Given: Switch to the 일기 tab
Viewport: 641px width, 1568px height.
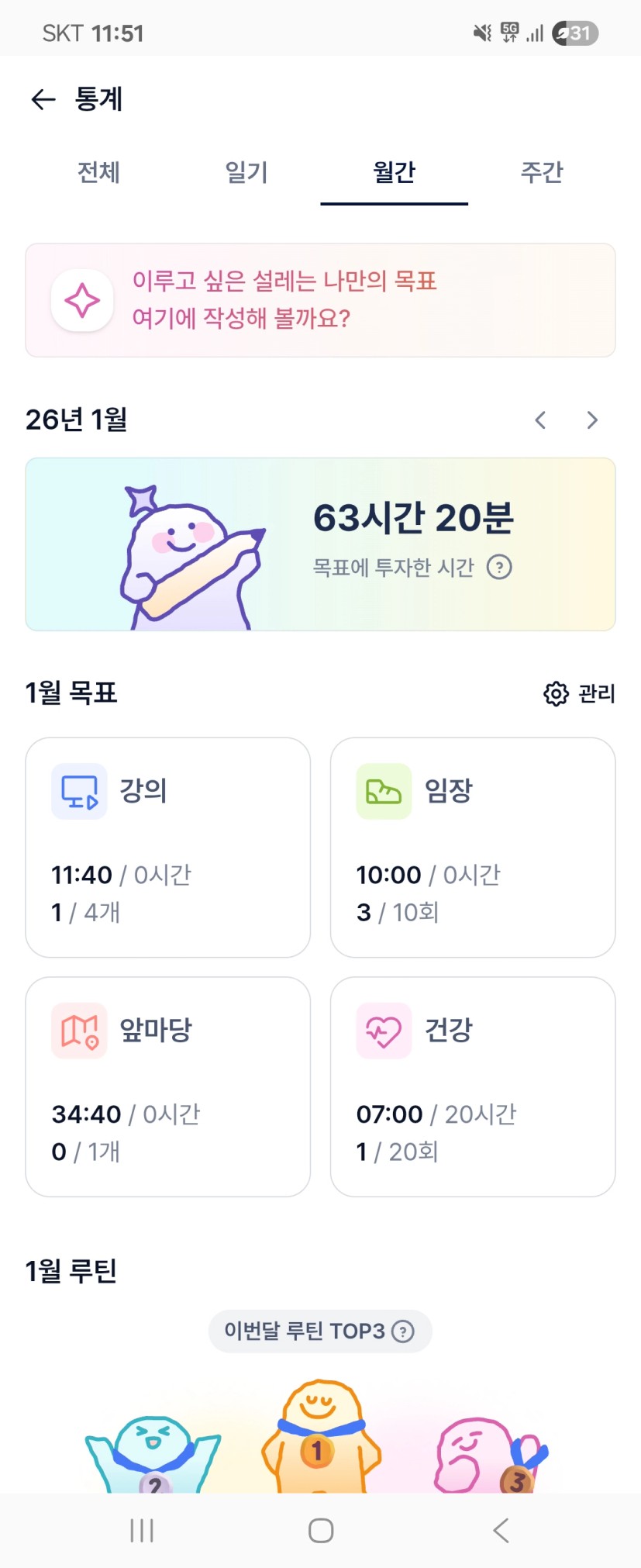Looking at the screenshot, I should tap(246, 172).
